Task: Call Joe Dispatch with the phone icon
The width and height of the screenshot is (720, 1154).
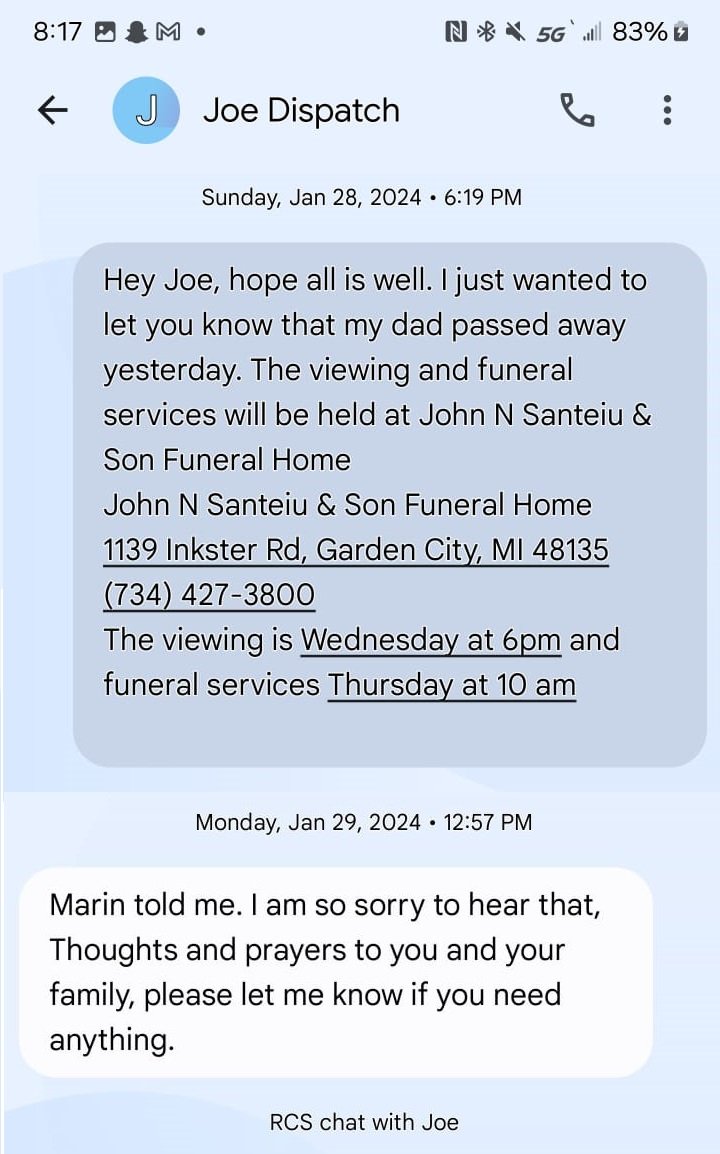Action: (577, 110)
